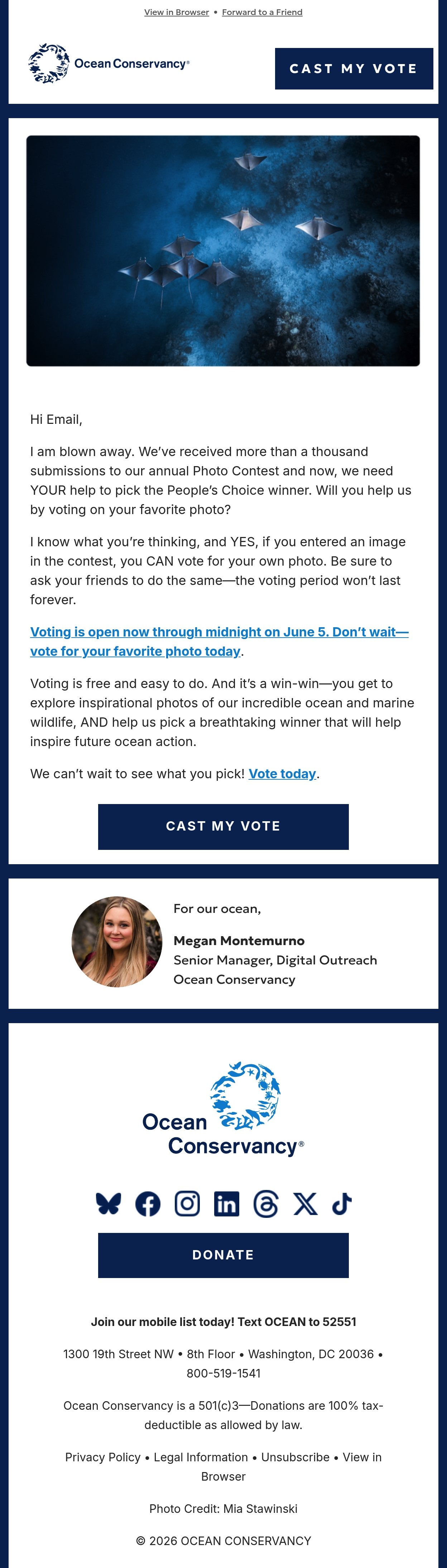Tap the header Cast My Vote button
Image resolution: width=447 pixels, height=1568 pixels.
(x=354, y=69)
